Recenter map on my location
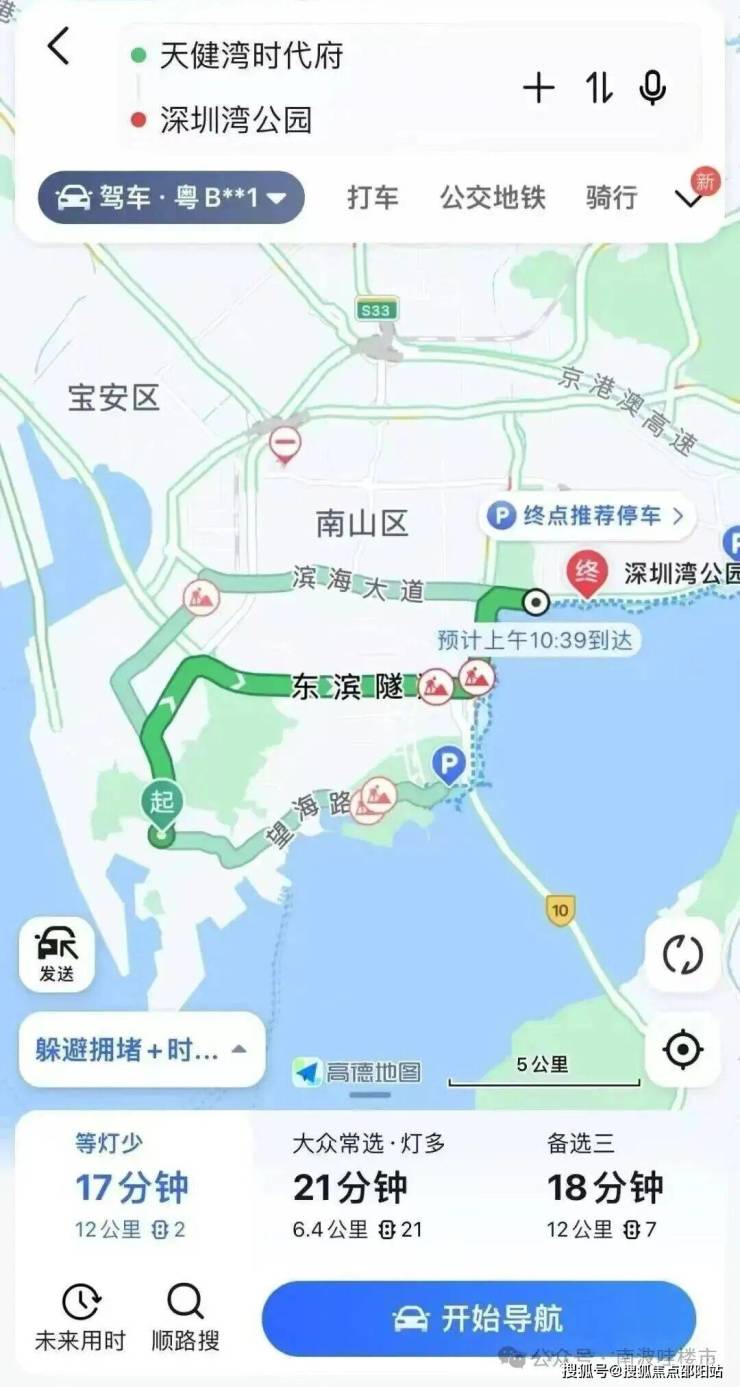The width and height of the screenshot is (740, 1387). [683, 1049]
